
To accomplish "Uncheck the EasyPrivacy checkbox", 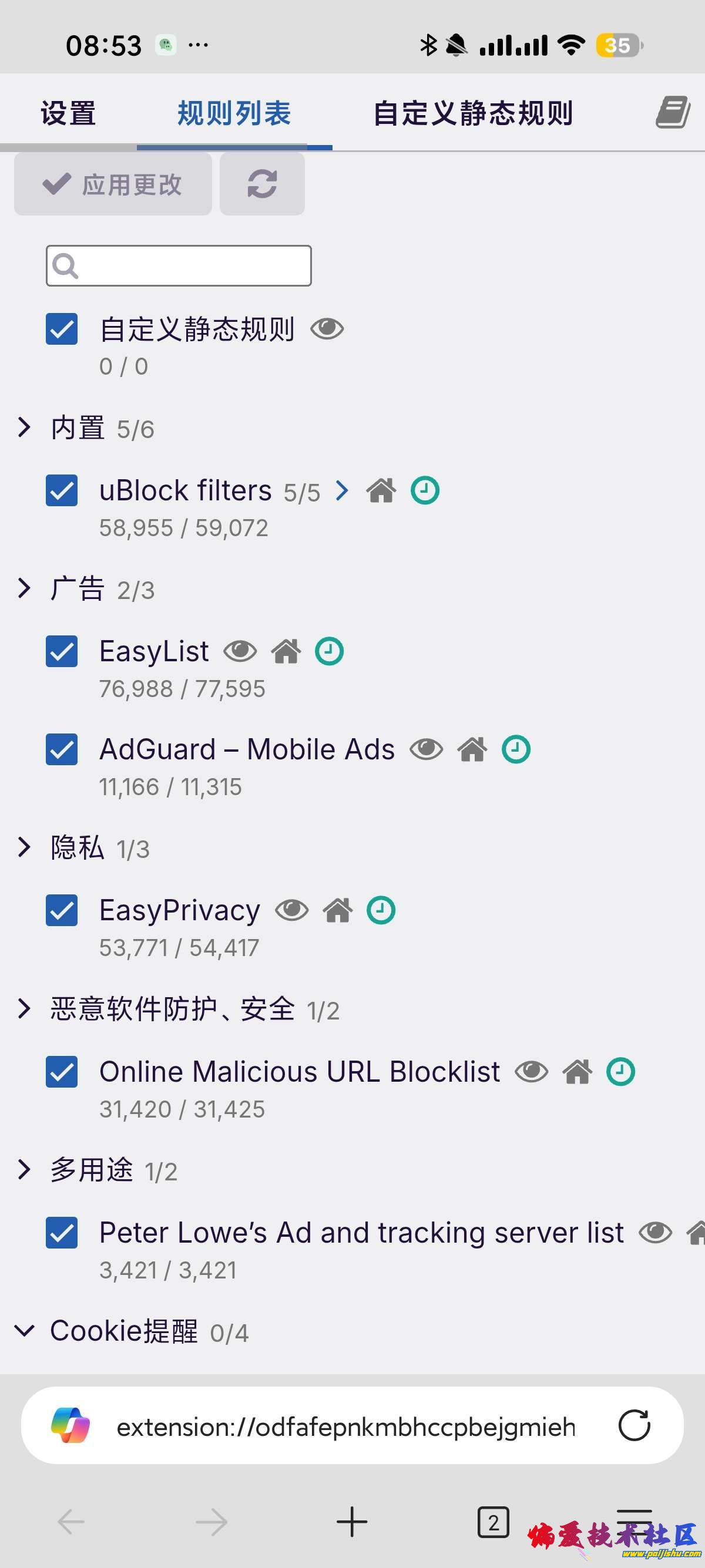I will click(x=62, y=910).
